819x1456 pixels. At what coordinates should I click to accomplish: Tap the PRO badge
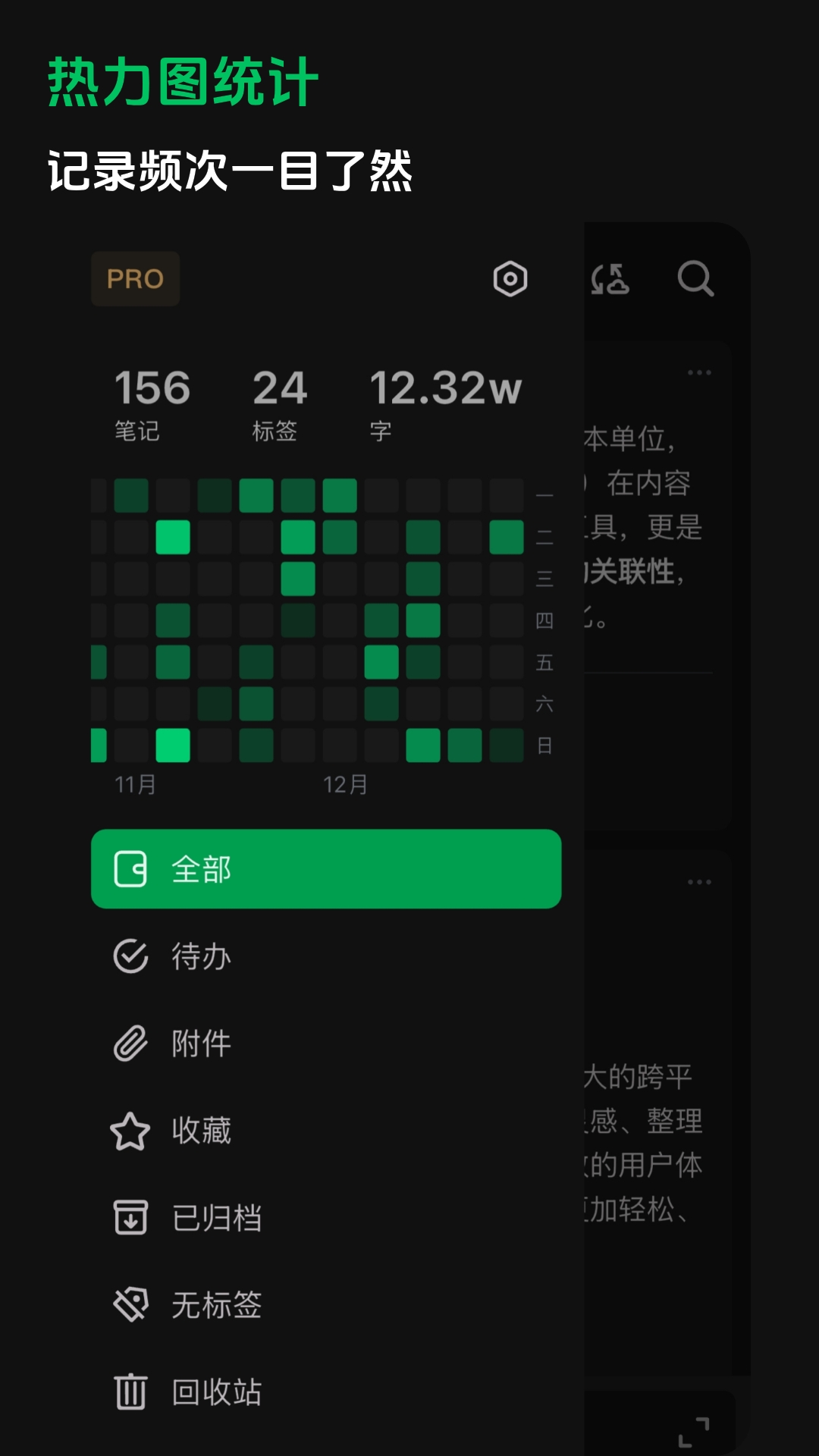tap(135, 278)
